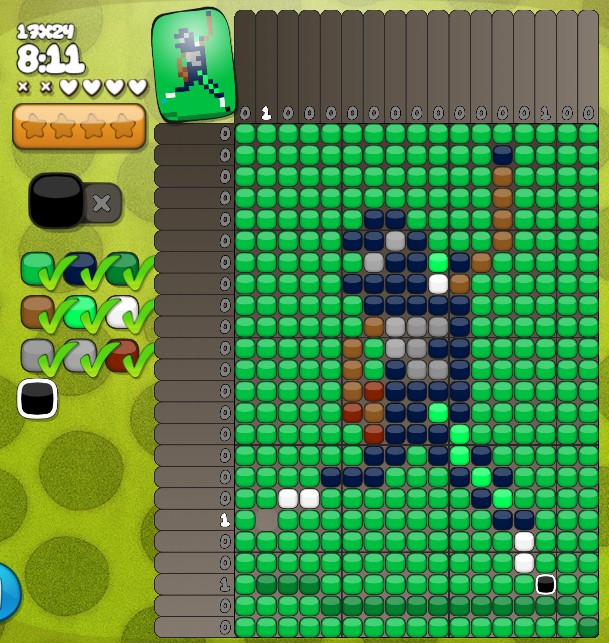This screenshot has height=643, width=609.
Task: Switch to the black fill tool
Action: tap(56, 201)
